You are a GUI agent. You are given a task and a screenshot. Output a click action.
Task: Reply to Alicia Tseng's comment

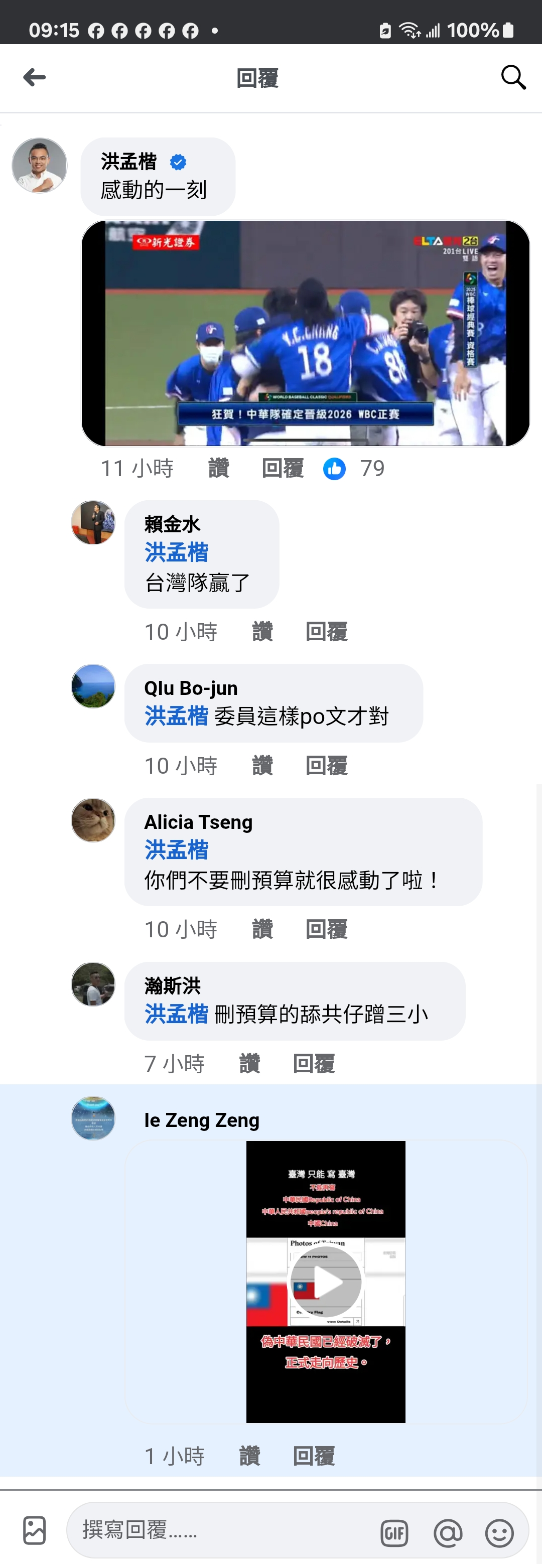point(326,929)
